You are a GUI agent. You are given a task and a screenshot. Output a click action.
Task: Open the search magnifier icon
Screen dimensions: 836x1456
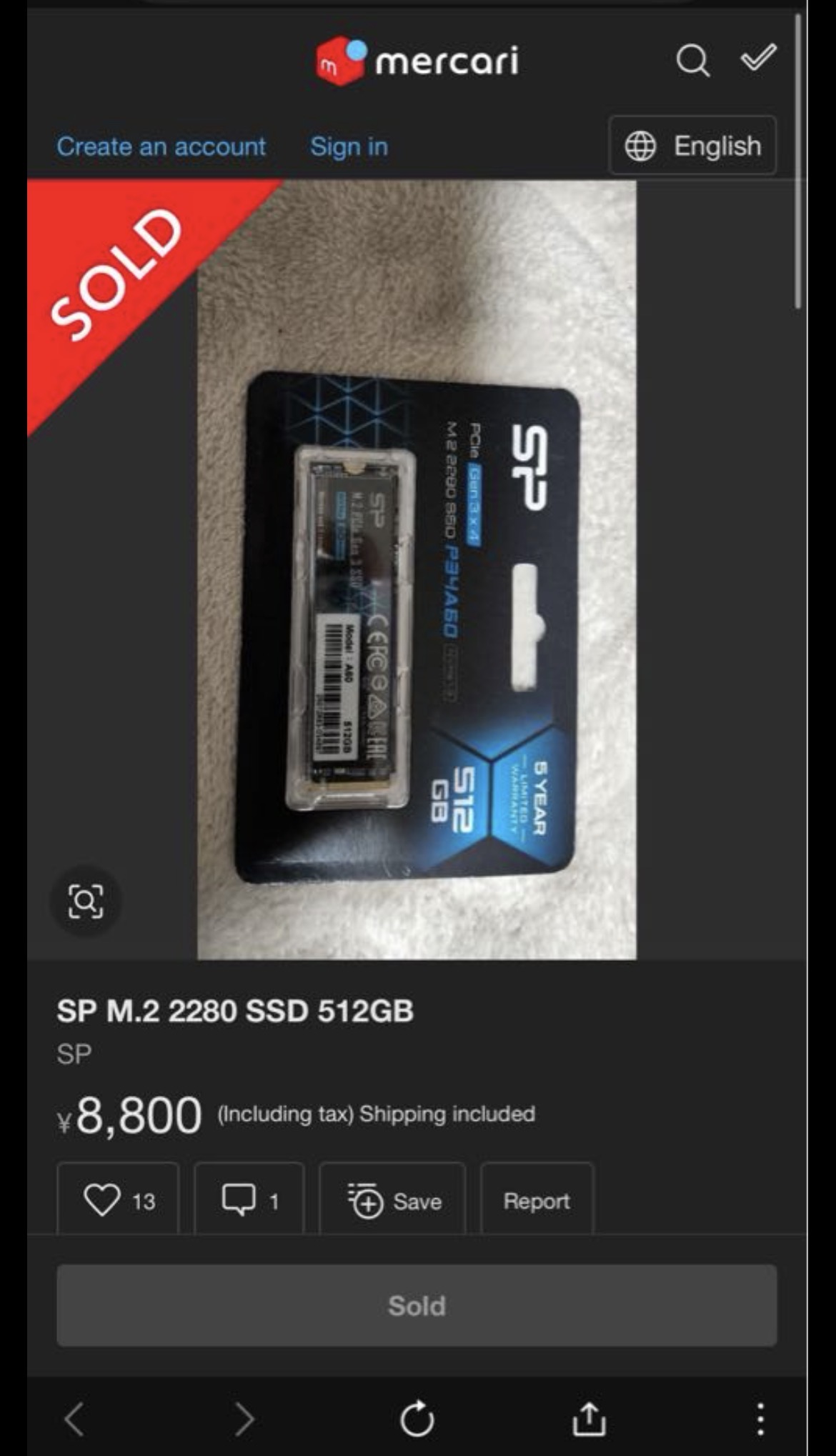tap(692, 61)
